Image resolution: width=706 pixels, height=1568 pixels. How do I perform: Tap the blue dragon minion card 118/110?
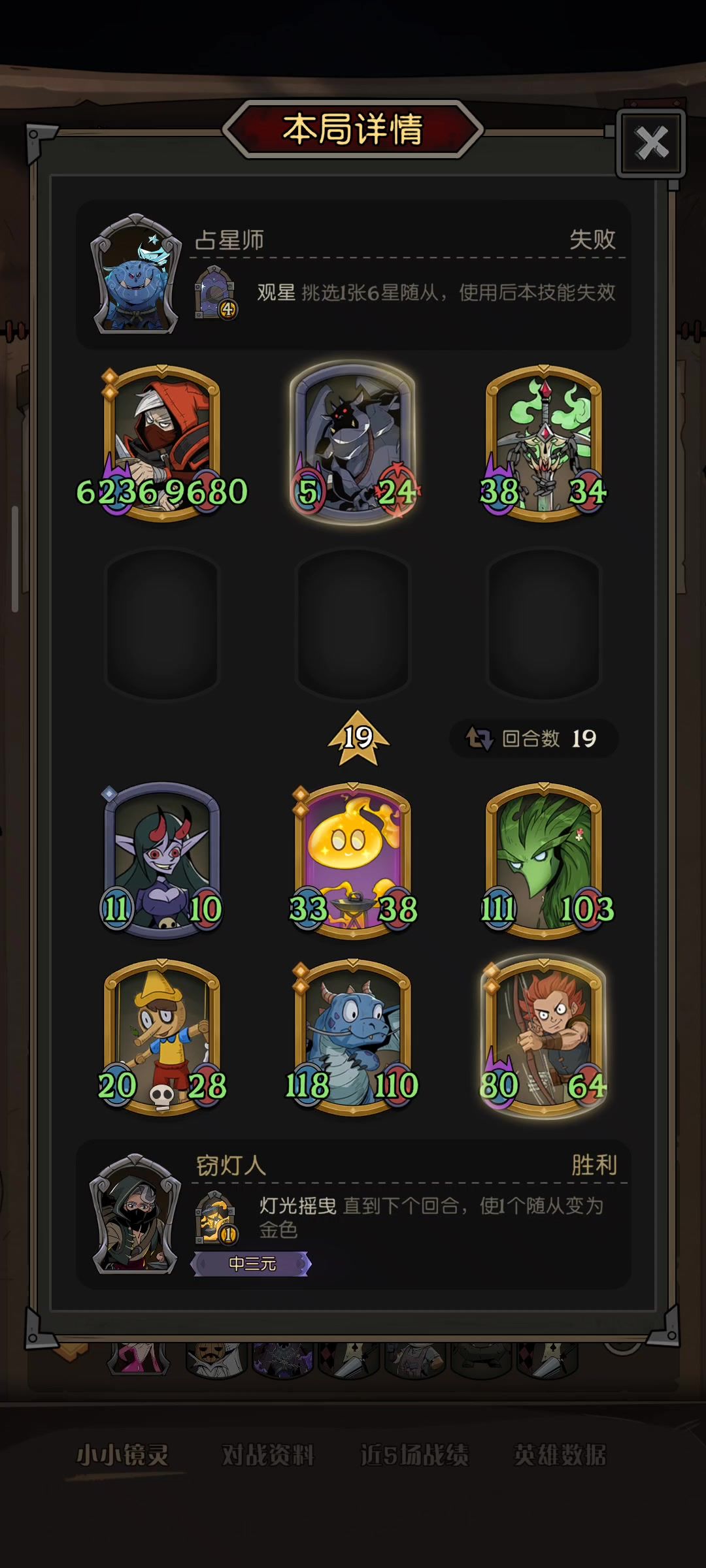353,1036
